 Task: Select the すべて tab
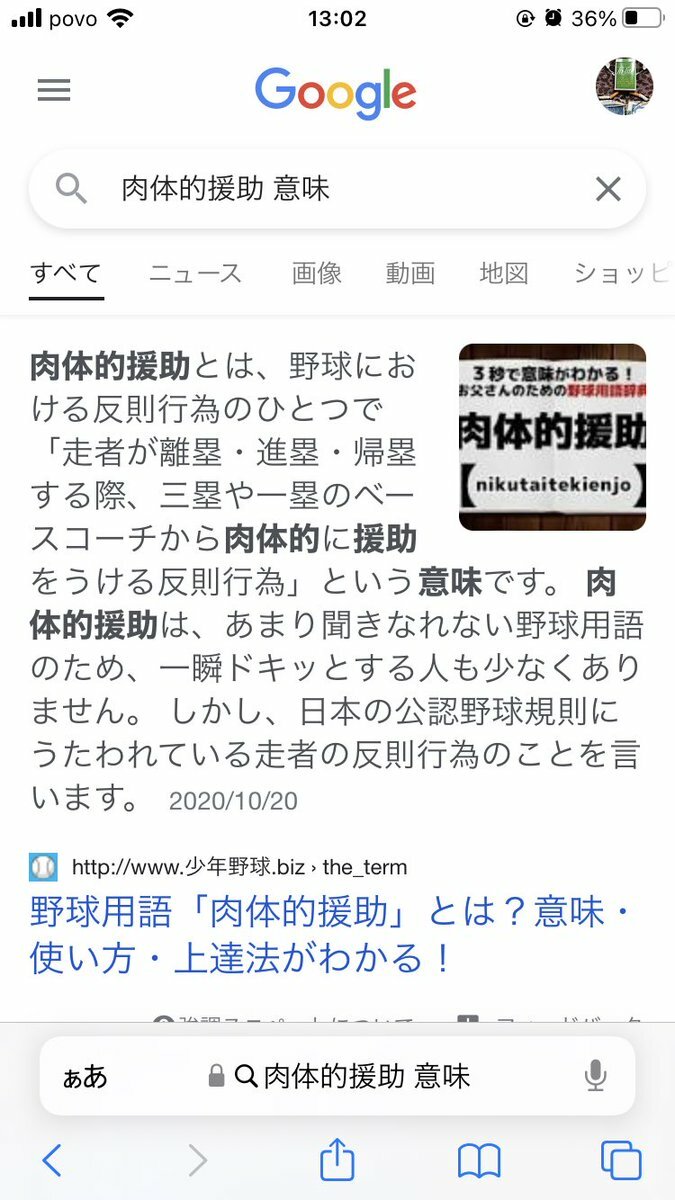click(x=66, y=273)
